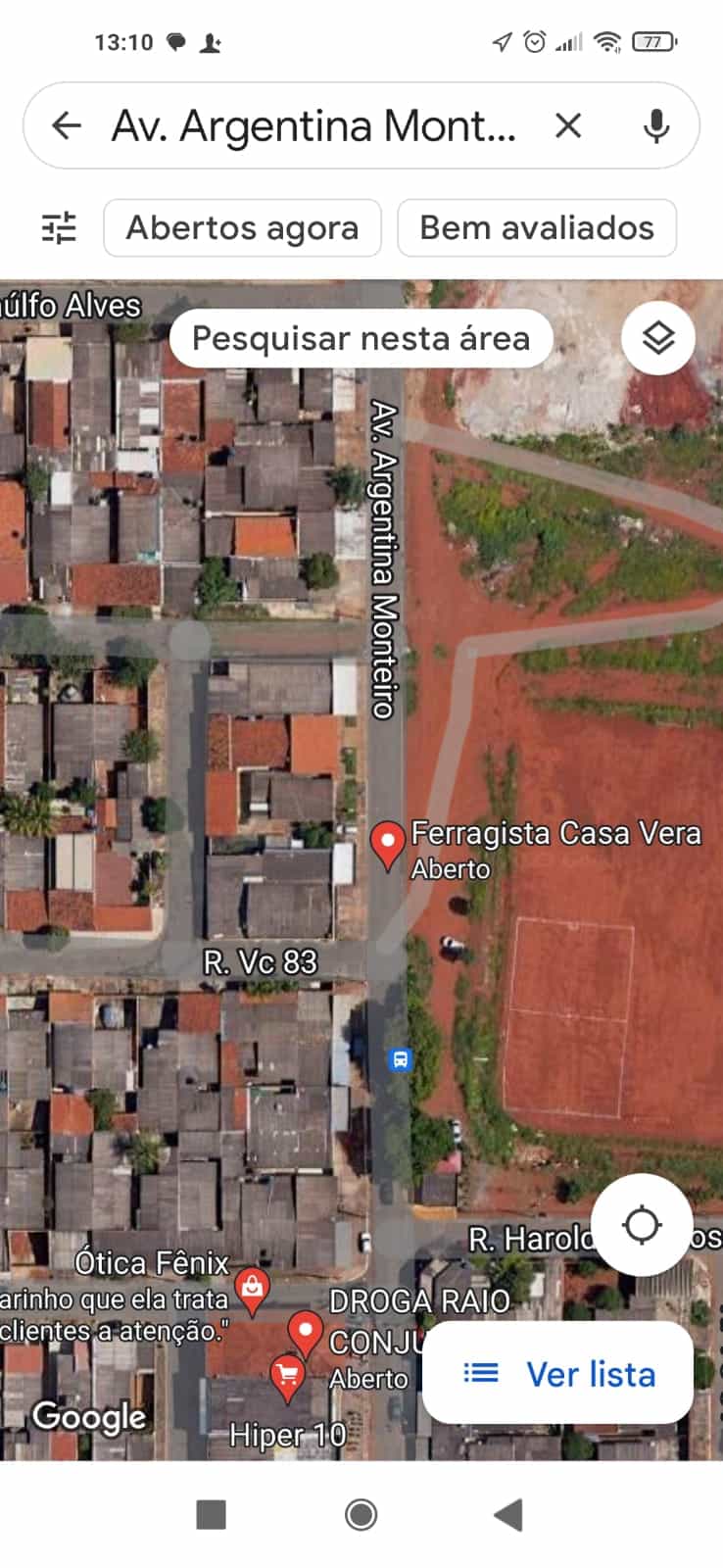
Task: Edit the Av. Argentina Mont... search field
Action: pyautogui.click(x=313, y=125)
